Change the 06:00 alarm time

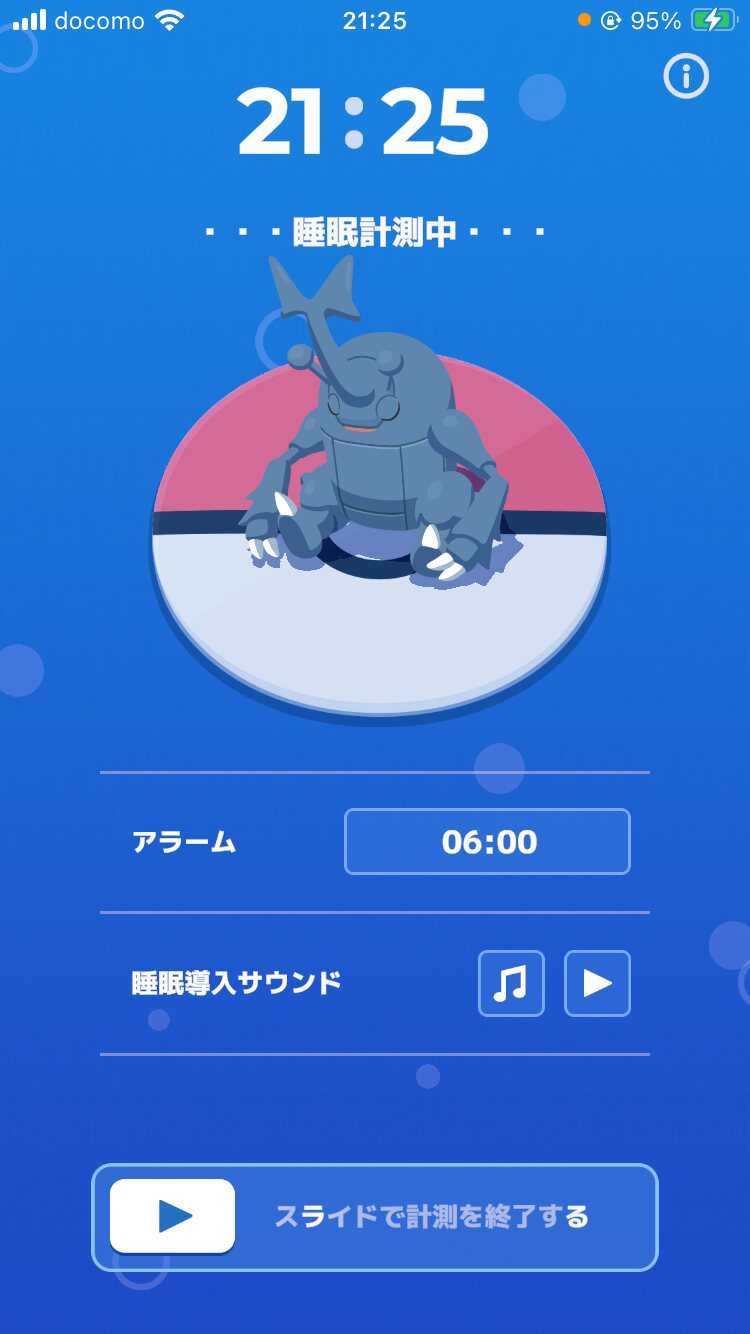coord(487,842)
